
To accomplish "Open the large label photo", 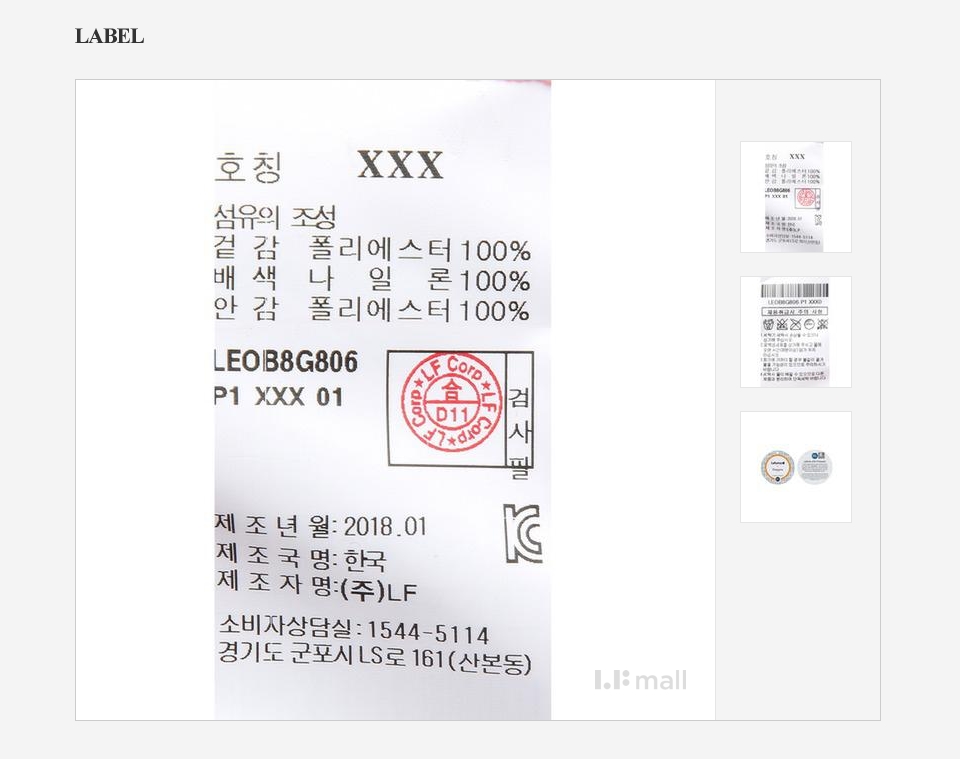I will 395,400.
